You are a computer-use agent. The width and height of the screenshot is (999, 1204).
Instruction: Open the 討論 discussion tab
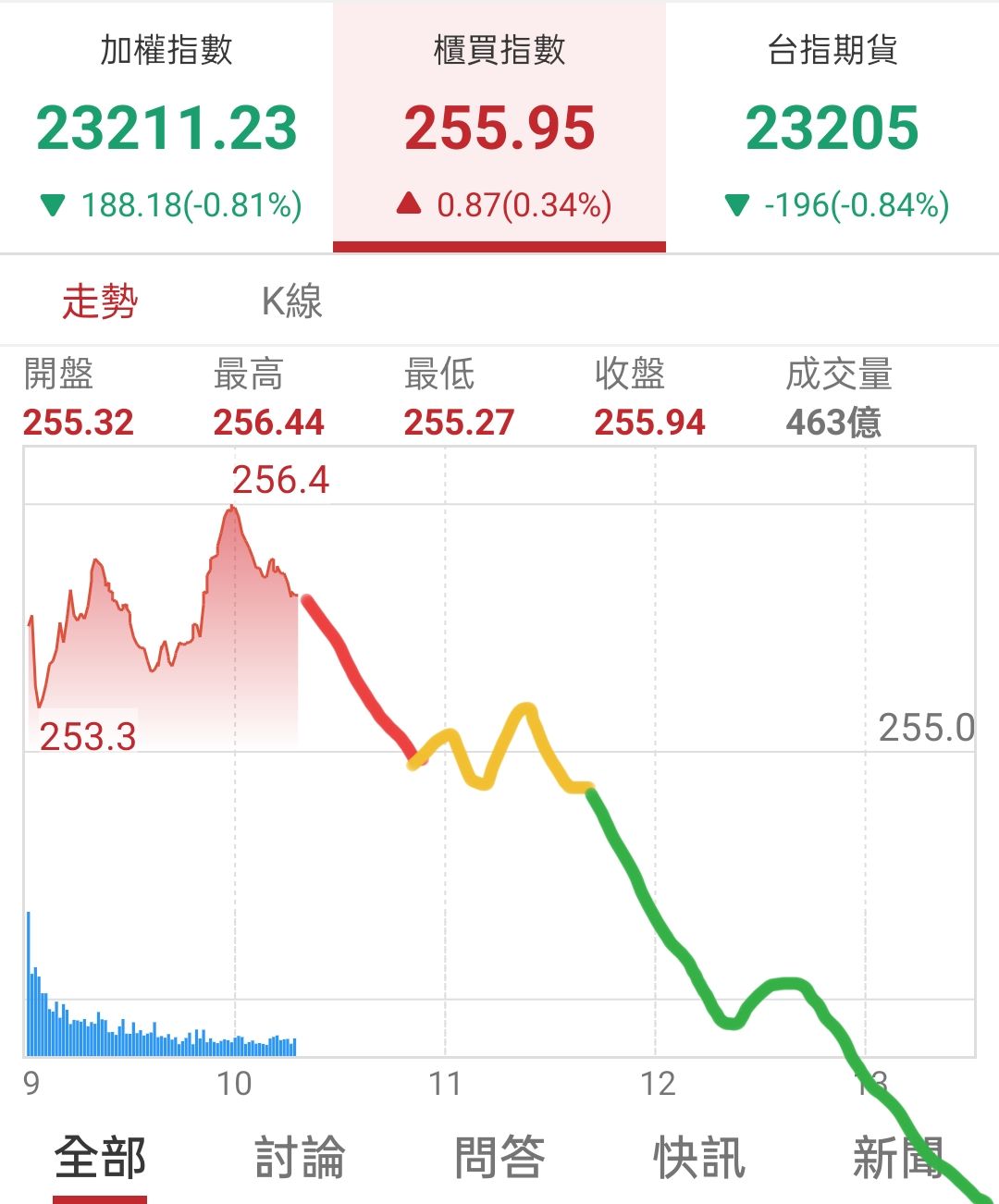(x=300, y=1158)
